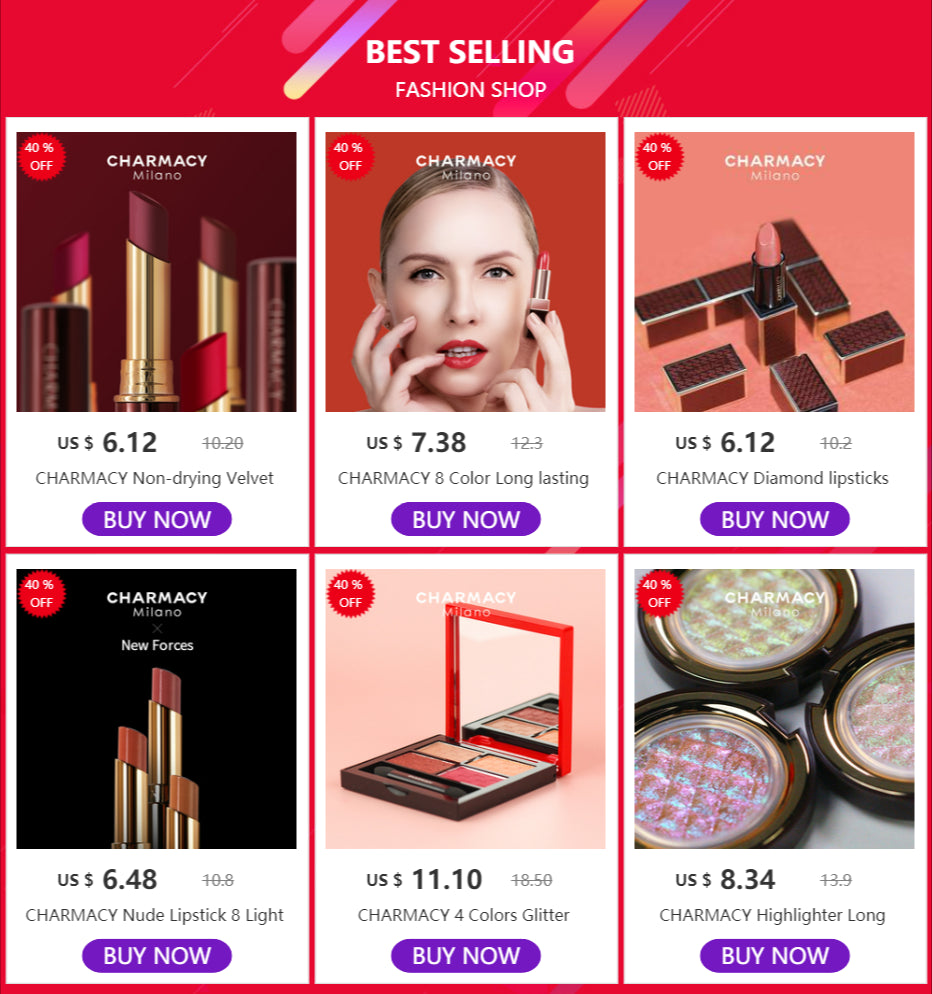Image resolution: width=932 pixels, height=994 pixels.
Task: Open the CHARMACY Nude Lipstick 8 Light link
Action: (157, 915)
